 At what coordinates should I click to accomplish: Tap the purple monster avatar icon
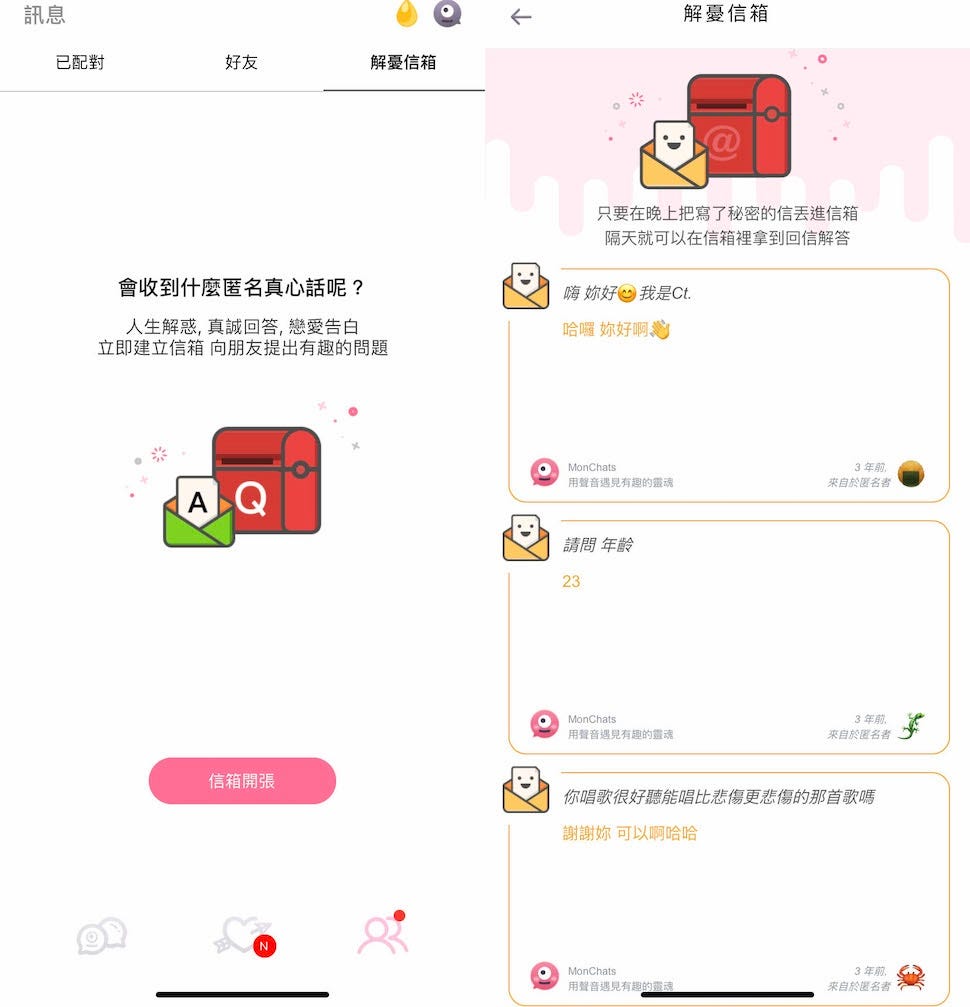click(x=447, y=15)
